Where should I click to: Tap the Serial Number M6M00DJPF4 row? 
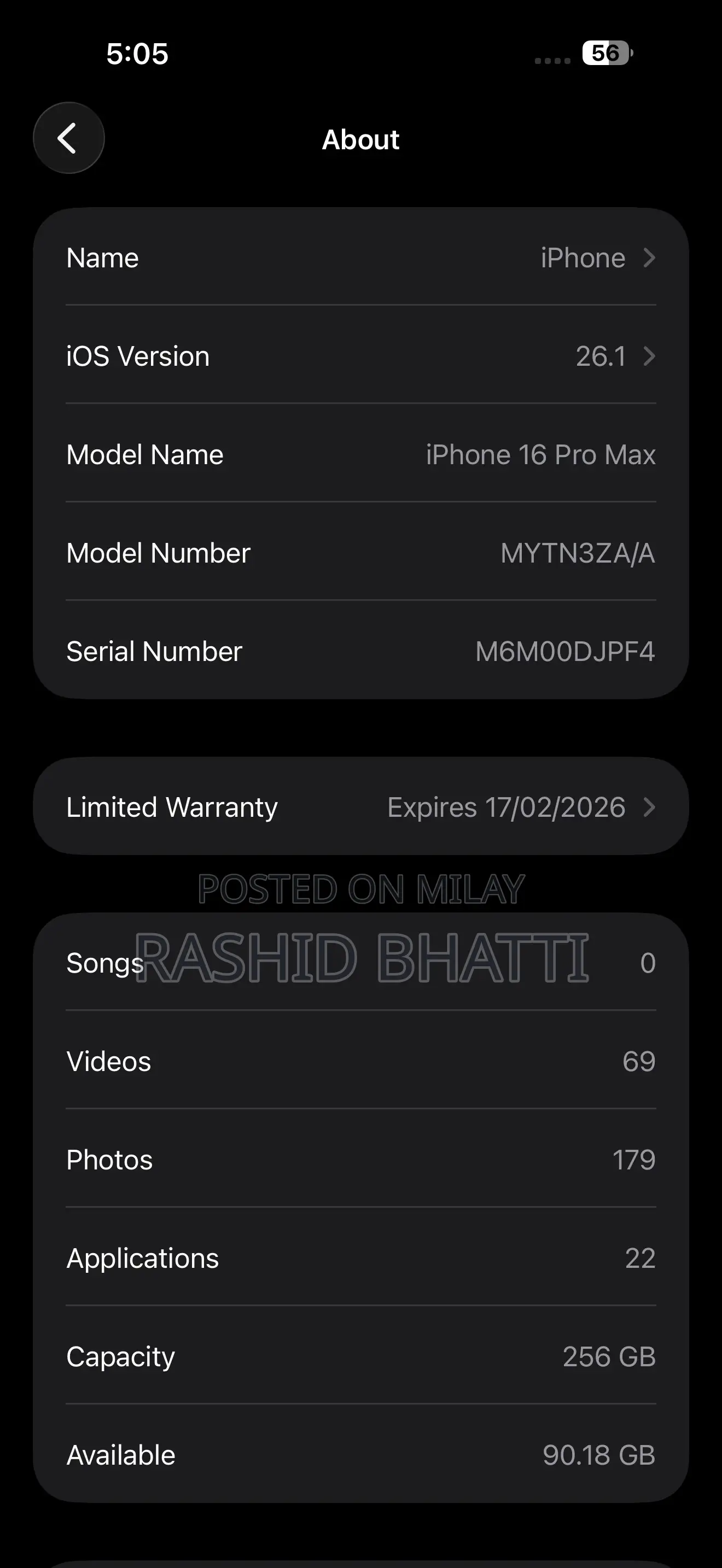point(361,651)
